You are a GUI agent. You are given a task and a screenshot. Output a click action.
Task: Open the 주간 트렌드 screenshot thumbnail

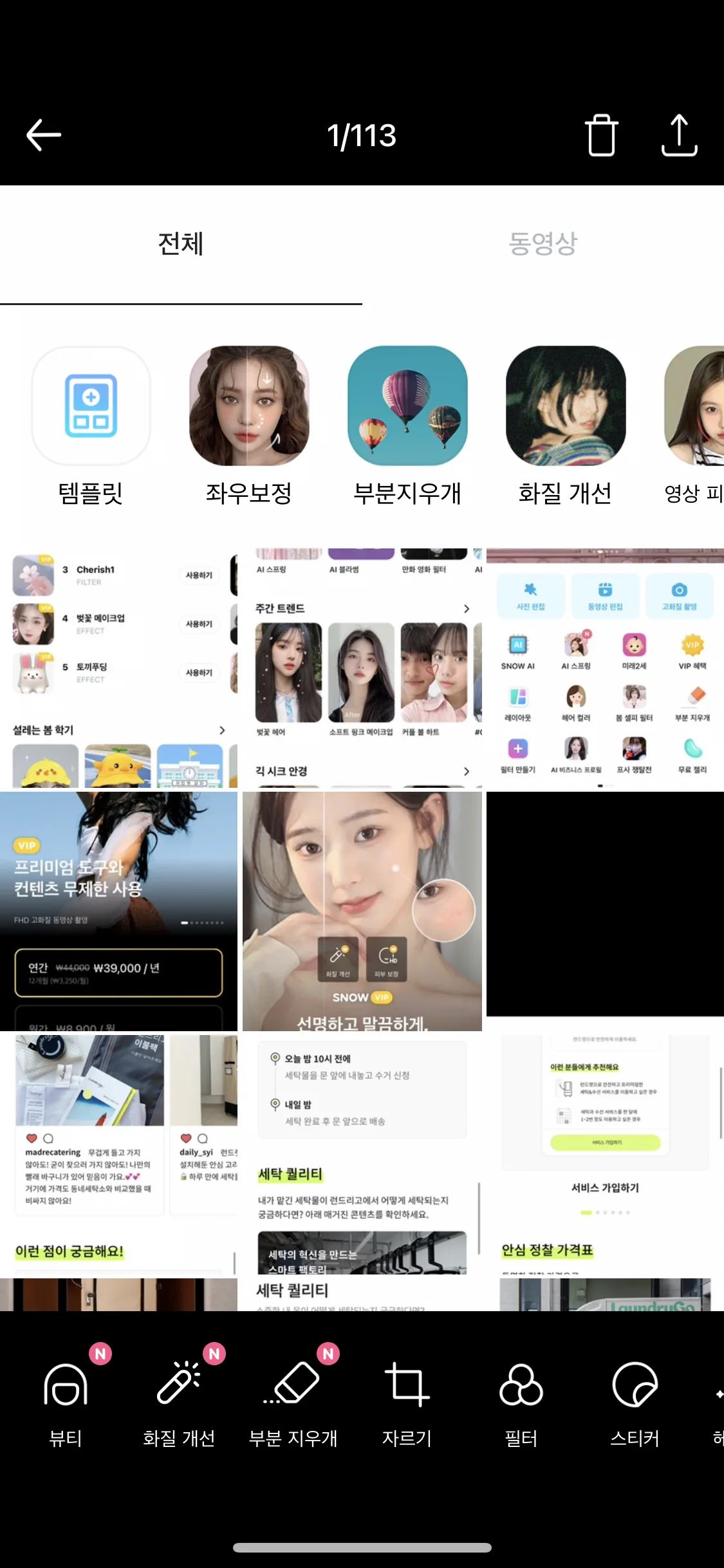point(362,668)
